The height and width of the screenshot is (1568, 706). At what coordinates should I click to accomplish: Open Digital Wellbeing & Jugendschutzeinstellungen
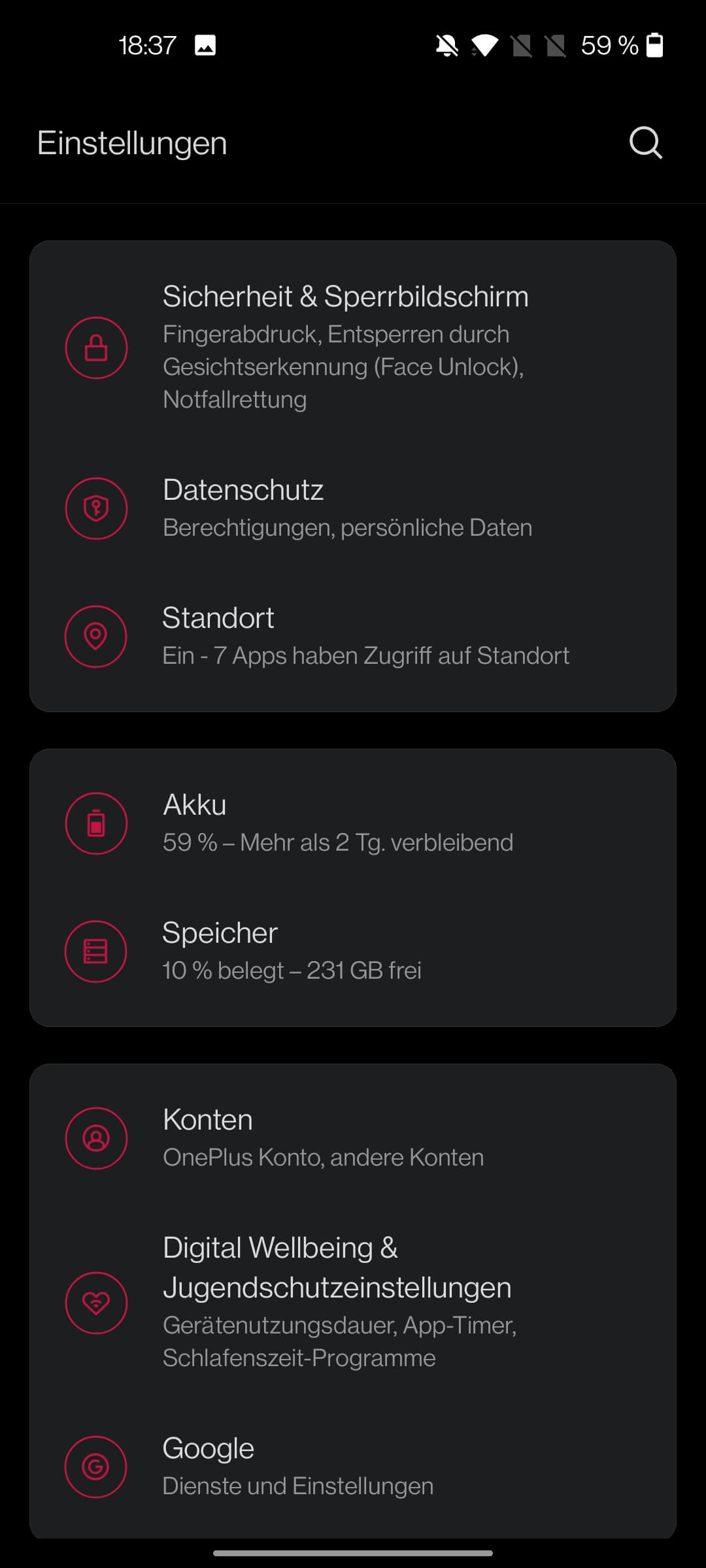[x=353, y=1301]
